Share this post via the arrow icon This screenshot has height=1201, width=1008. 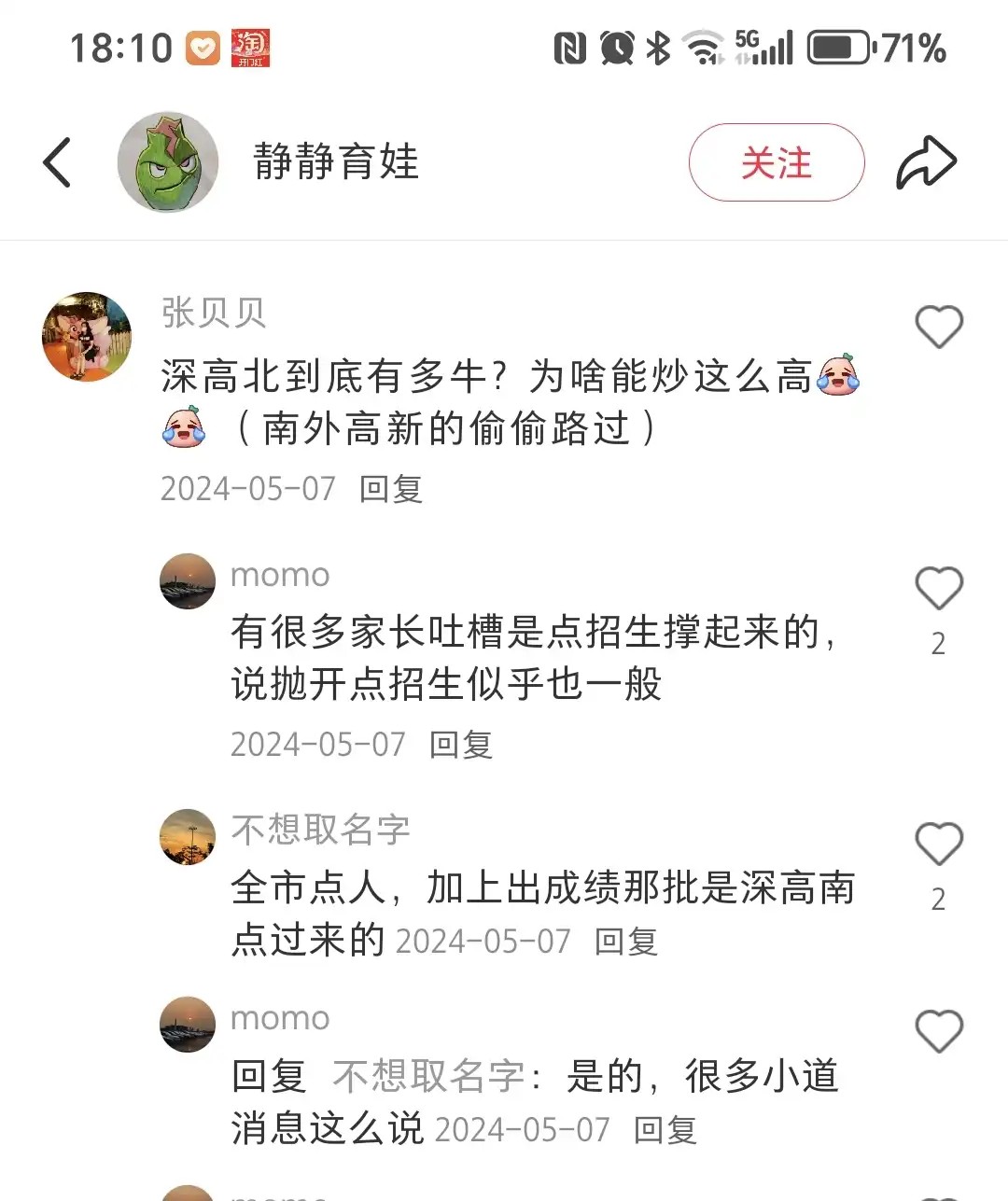click(926, 162)
